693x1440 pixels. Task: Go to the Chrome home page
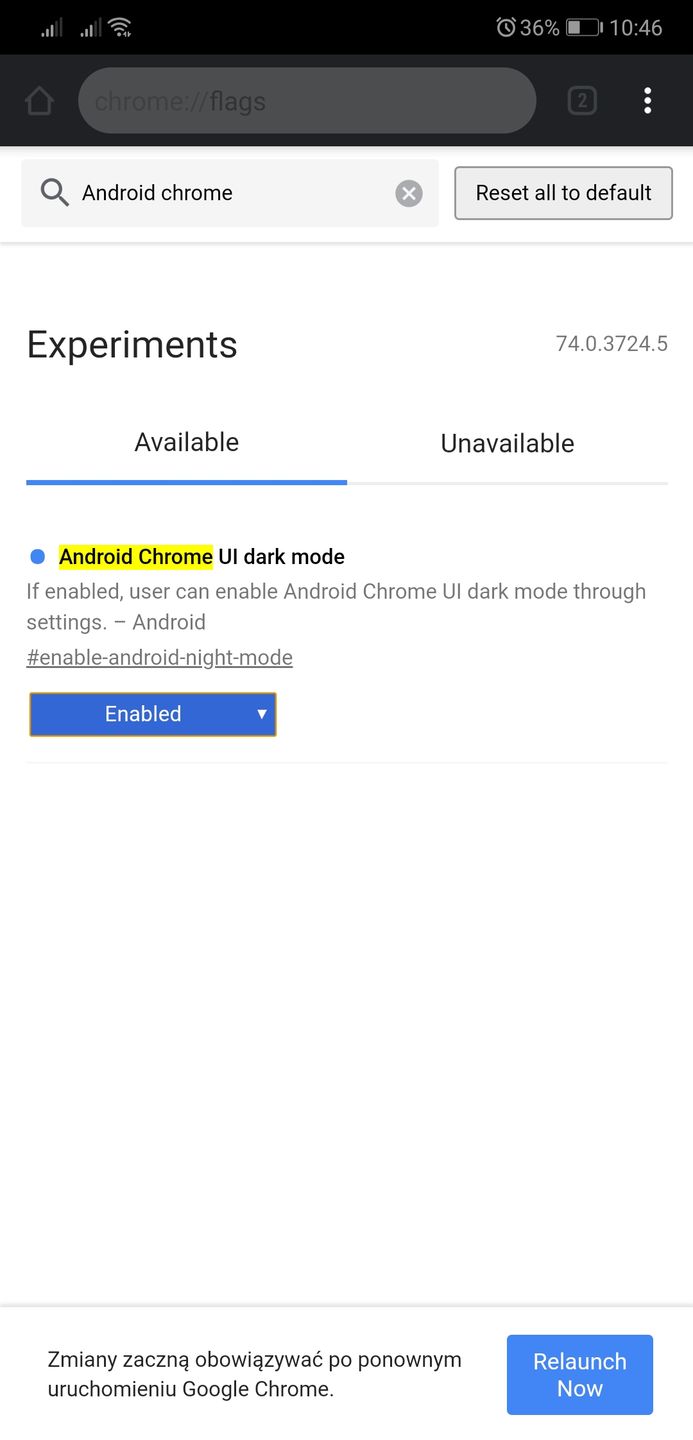(x=39, y=101)
